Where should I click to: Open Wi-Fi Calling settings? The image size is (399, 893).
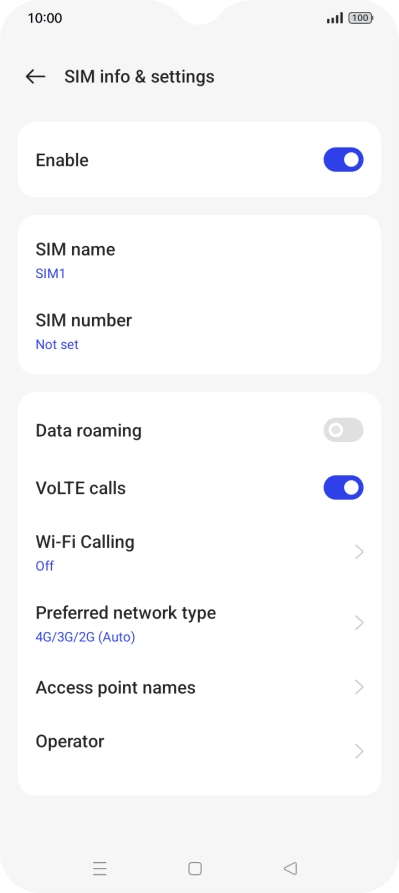coord(199,552)
